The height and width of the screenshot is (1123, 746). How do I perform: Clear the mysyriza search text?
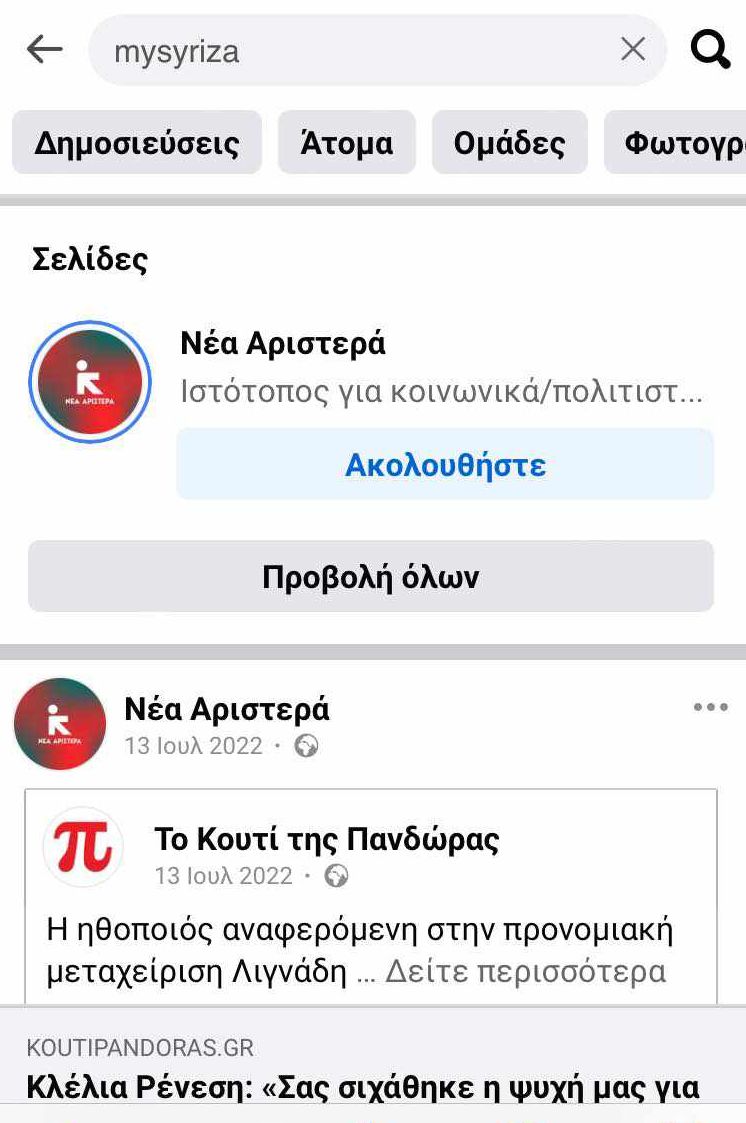[633, 49]
